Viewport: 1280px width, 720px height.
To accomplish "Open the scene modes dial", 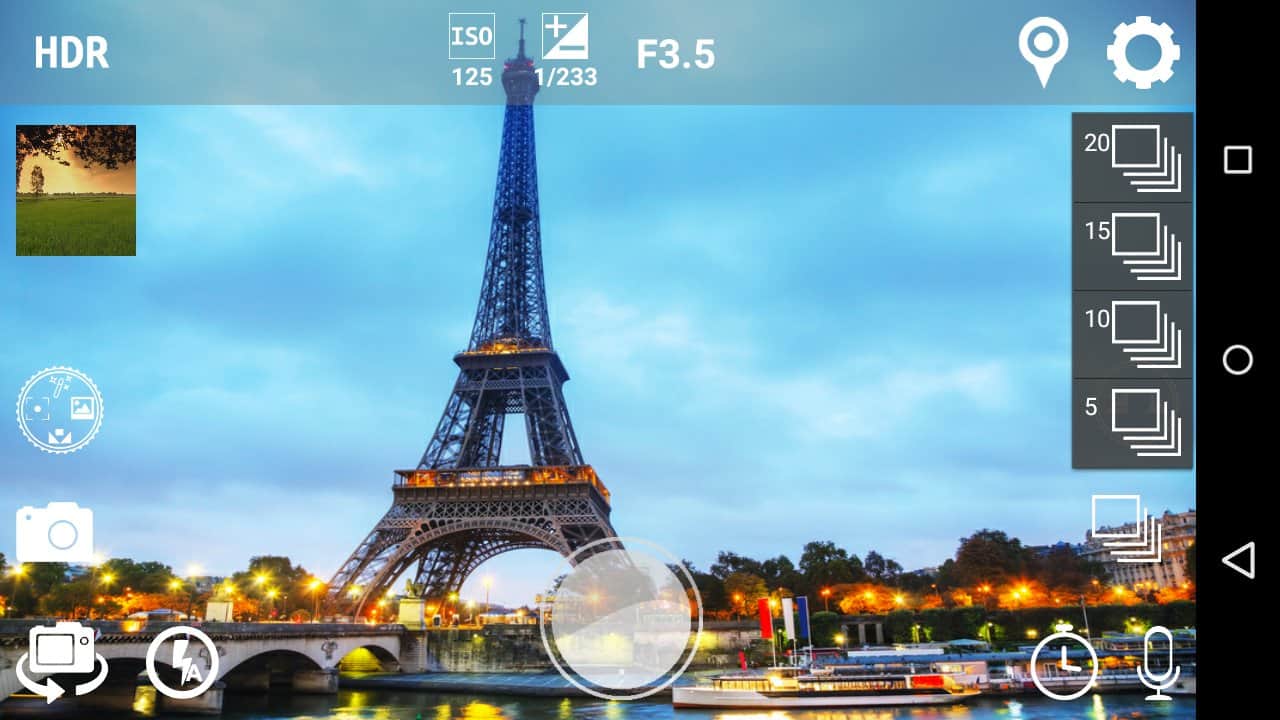I will pos(60,409).
